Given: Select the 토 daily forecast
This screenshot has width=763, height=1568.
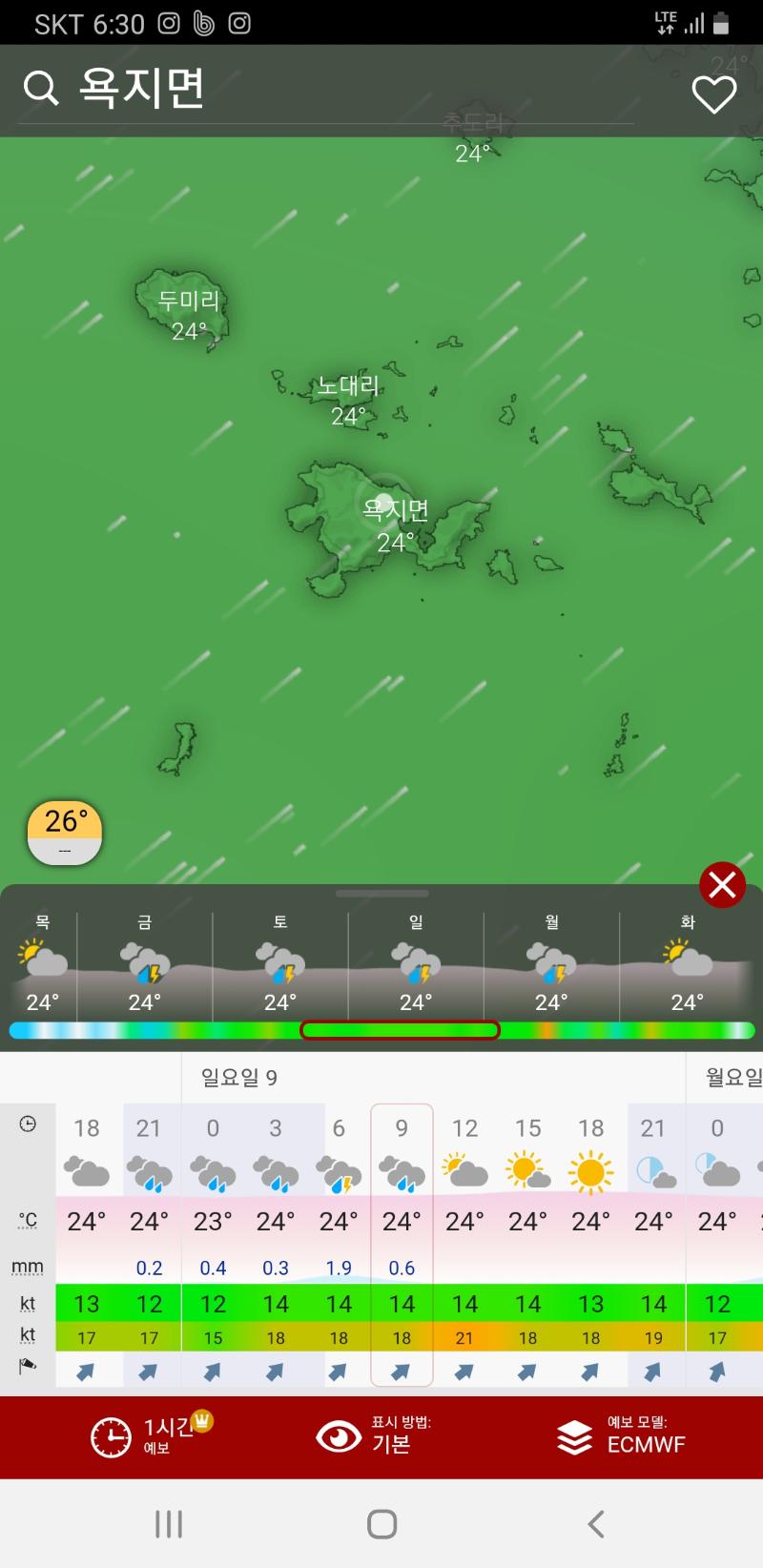Looking at the screenshot, I should (x=279, y=963).
